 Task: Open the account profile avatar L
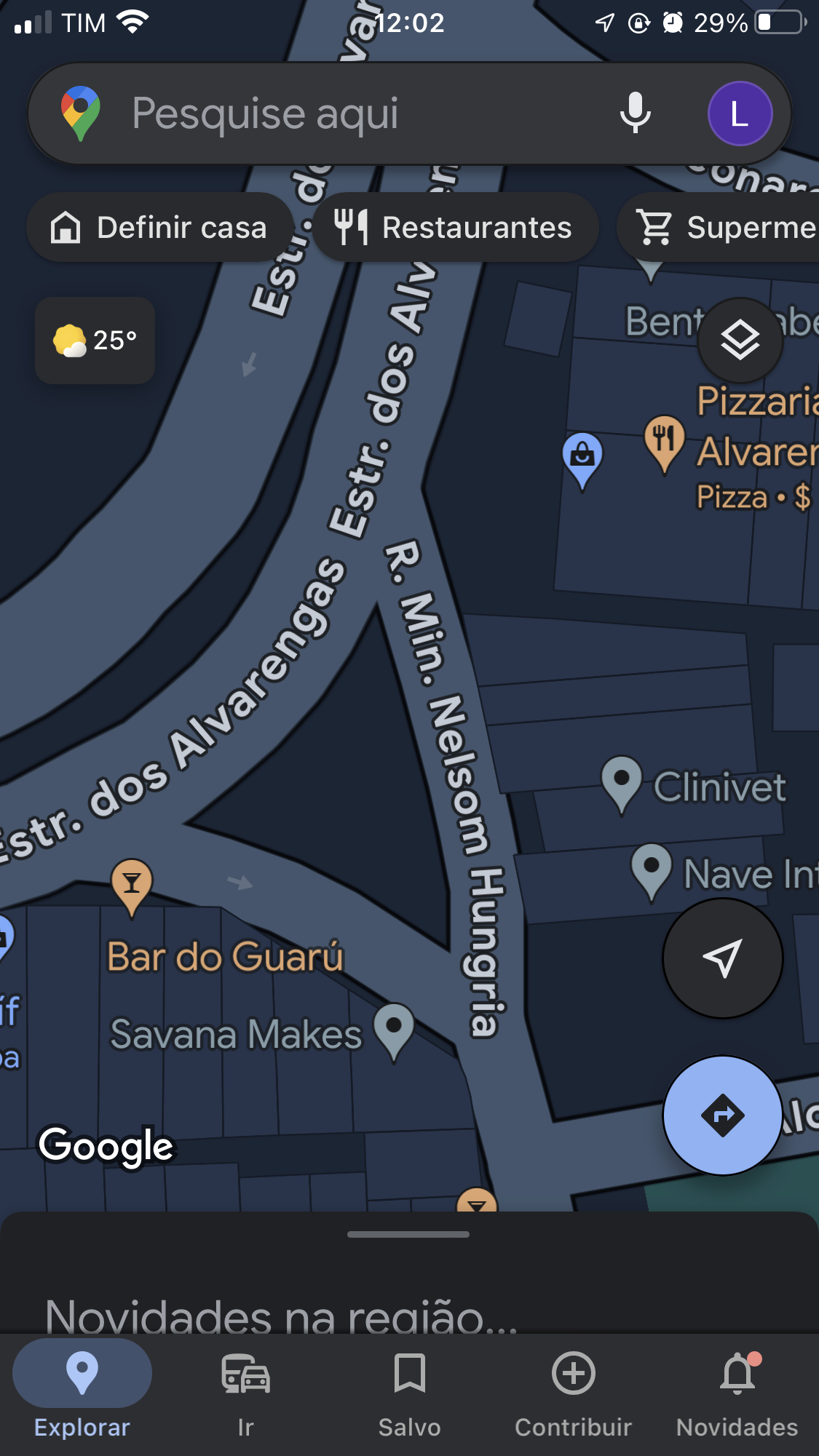[740, 114]
